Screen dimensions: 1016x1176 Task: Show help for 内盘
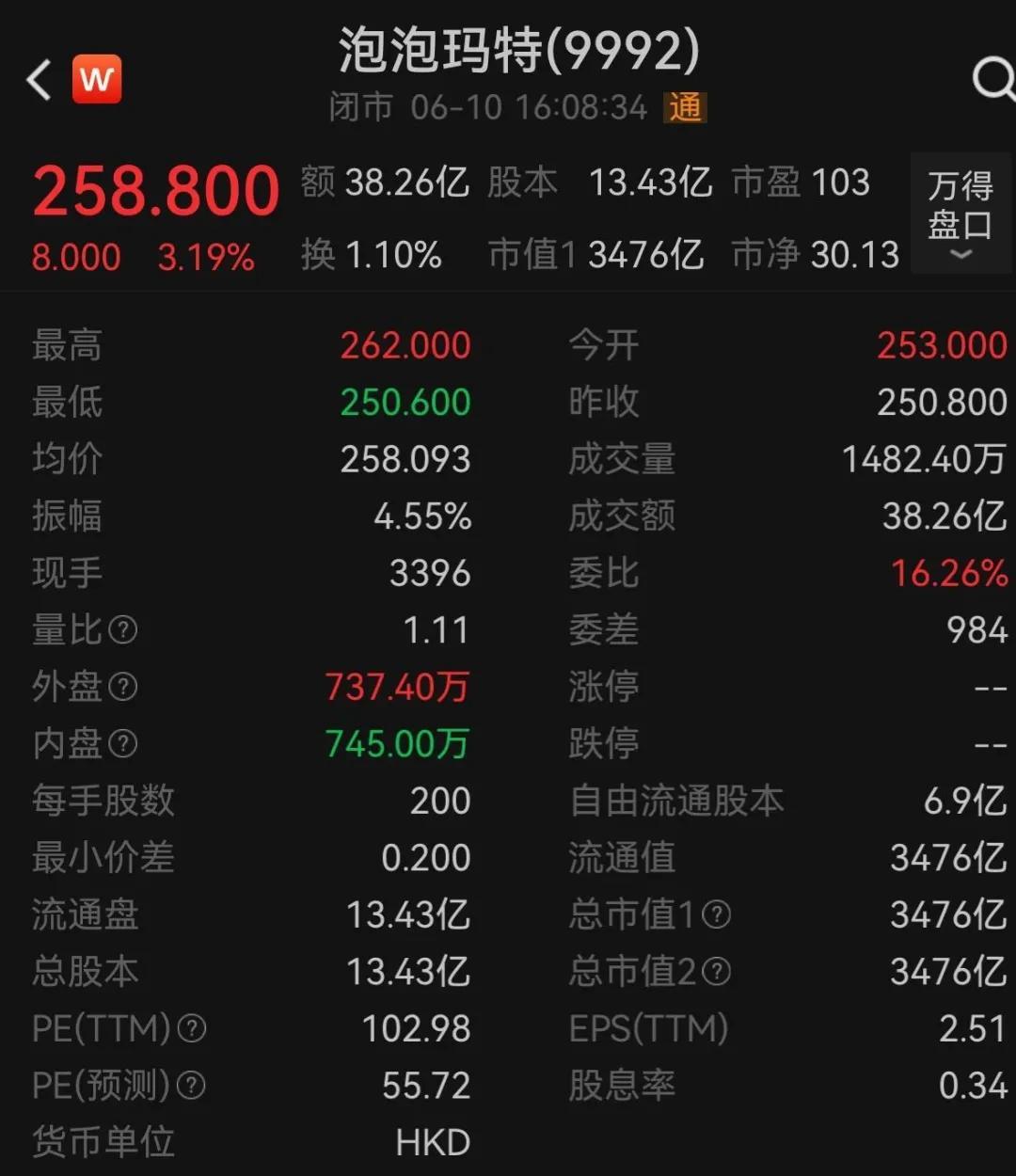point(123,744)
